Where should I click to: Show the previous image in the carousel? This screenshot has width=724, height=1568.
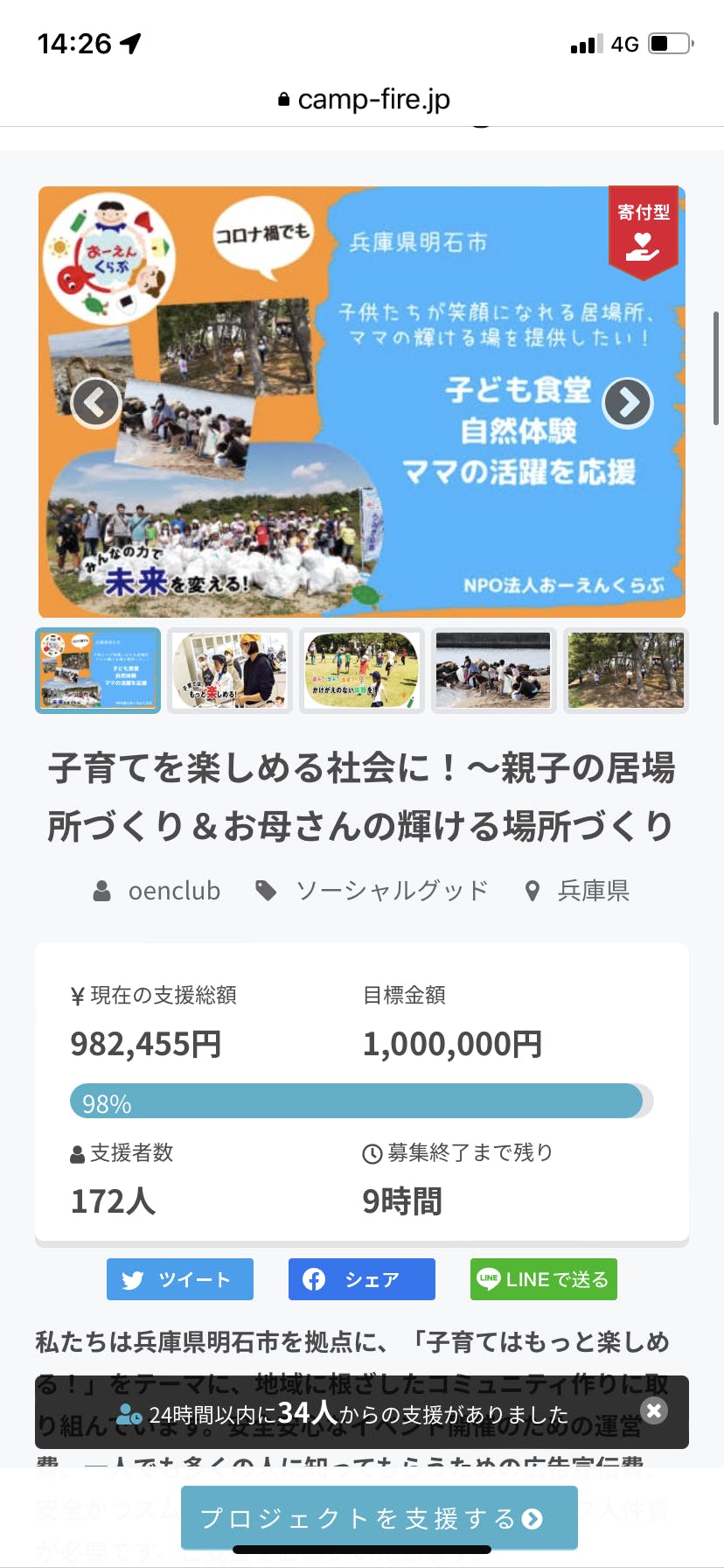(95, 403)
